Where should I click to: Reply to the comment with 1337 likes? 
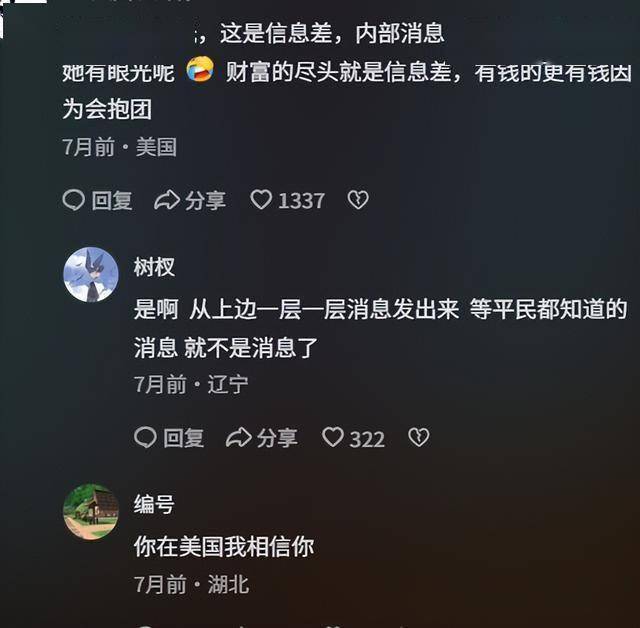tap(97, 200)
